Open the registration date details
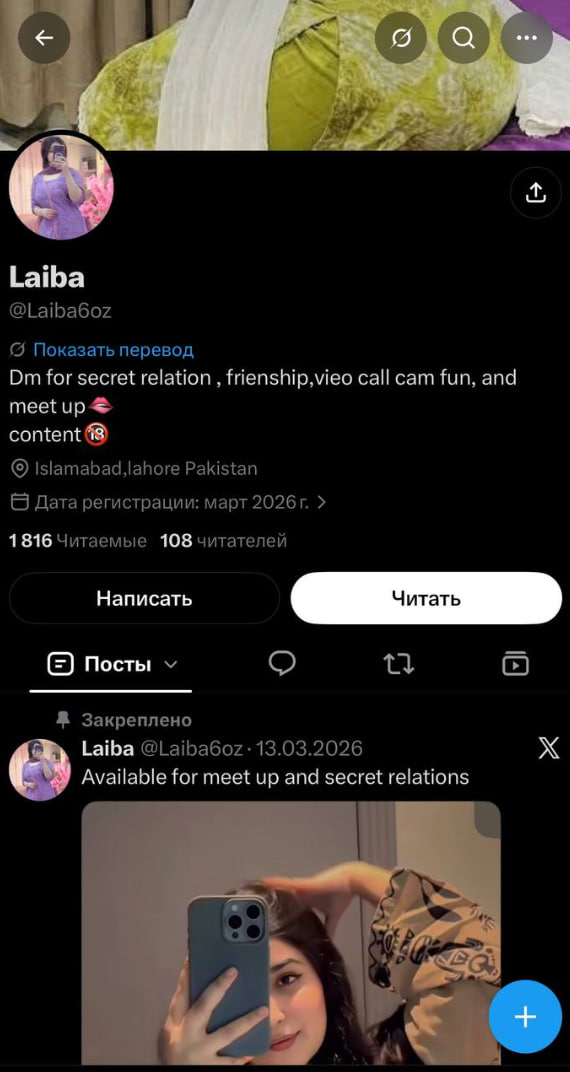This screenshot has height=1072, width=570. pyautogui.click(x=169, y=503)
